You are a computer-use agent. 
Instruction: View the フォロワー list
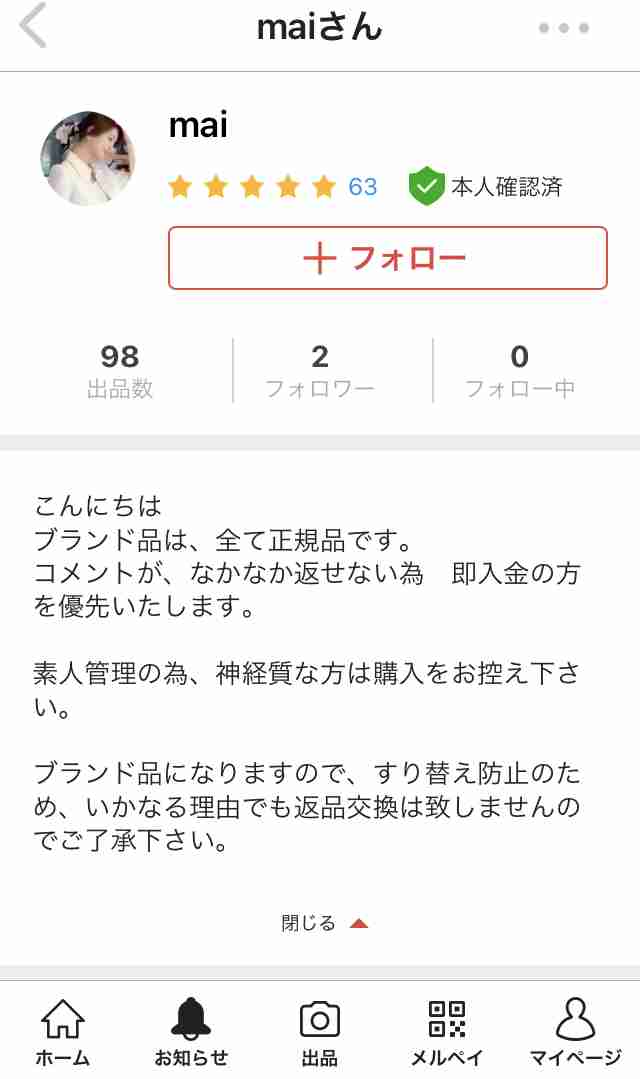tap(320, 370)
